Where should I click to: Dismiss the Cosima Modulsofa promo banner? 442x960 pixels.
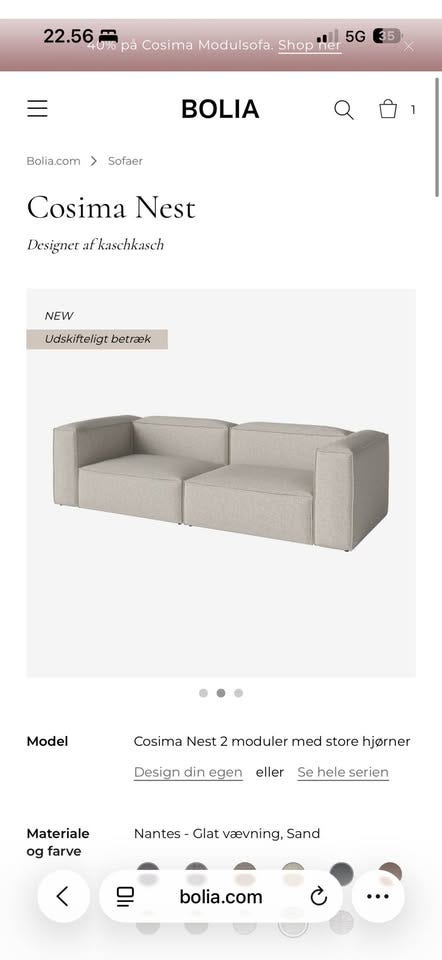(x=408, y=46)
